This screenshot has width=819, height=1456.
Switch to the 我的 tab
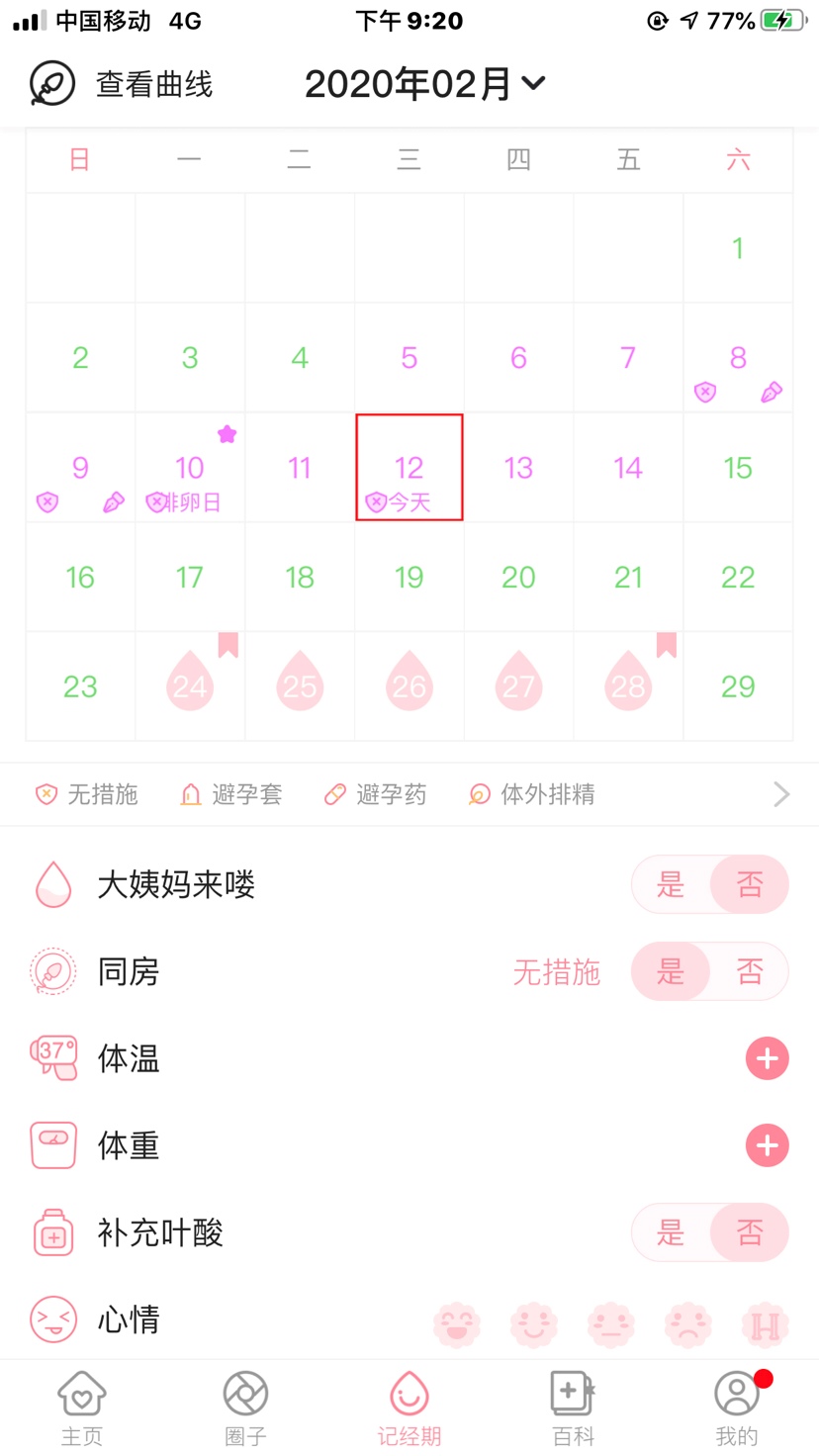[x=737, y=1409]
